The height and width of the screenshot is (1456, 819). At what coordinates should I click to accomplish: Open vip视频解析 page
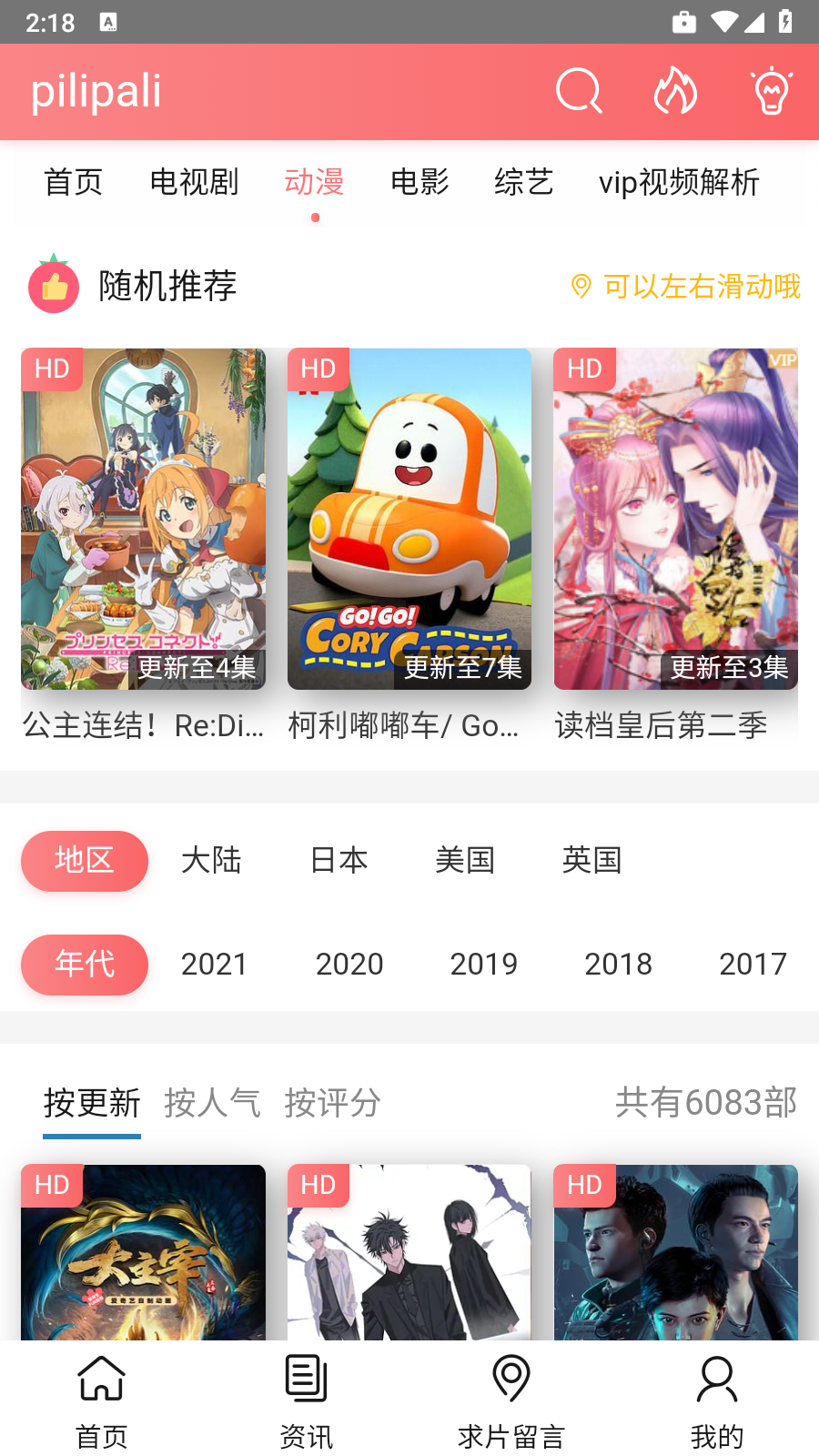pyautogui.click(x=678, y=183)
